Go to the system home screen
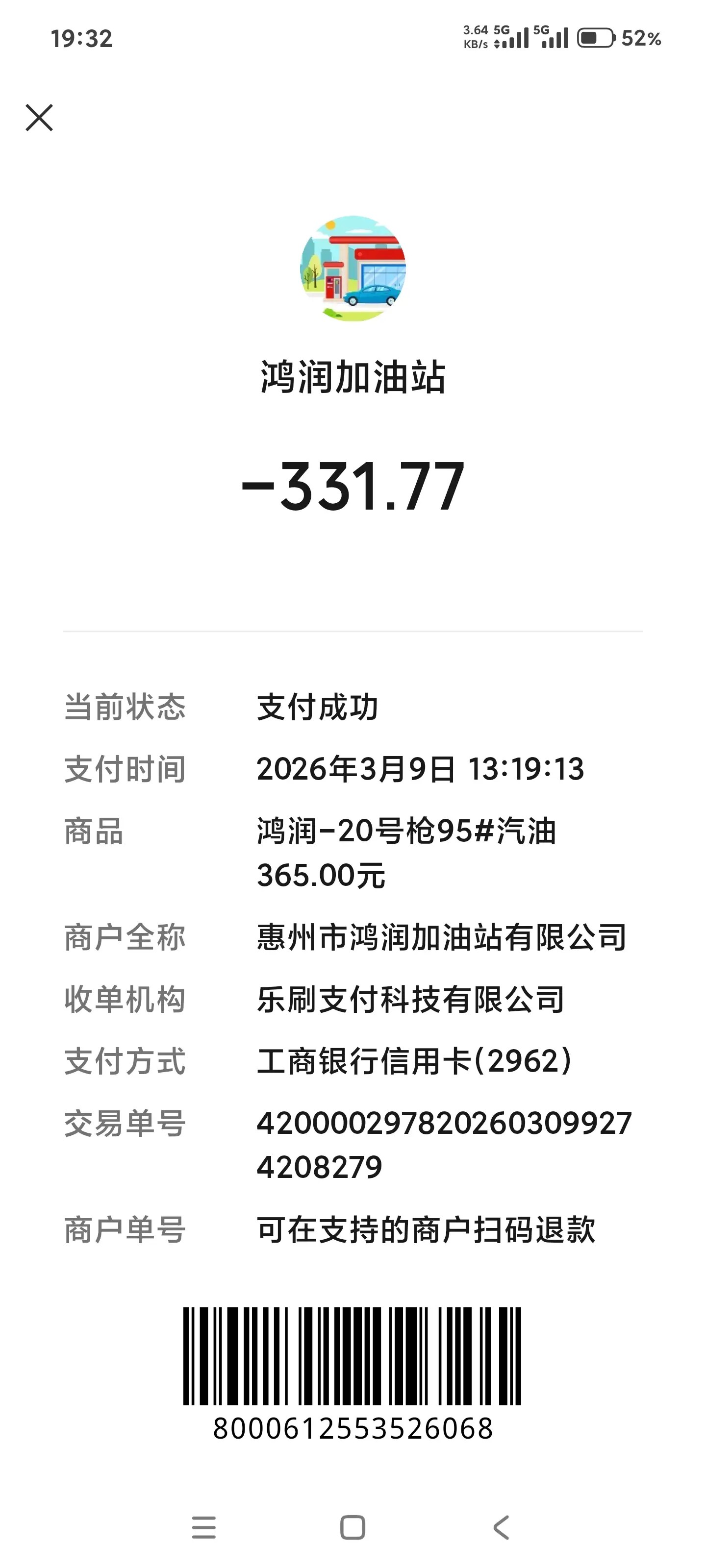 [x=353, y=1527]
